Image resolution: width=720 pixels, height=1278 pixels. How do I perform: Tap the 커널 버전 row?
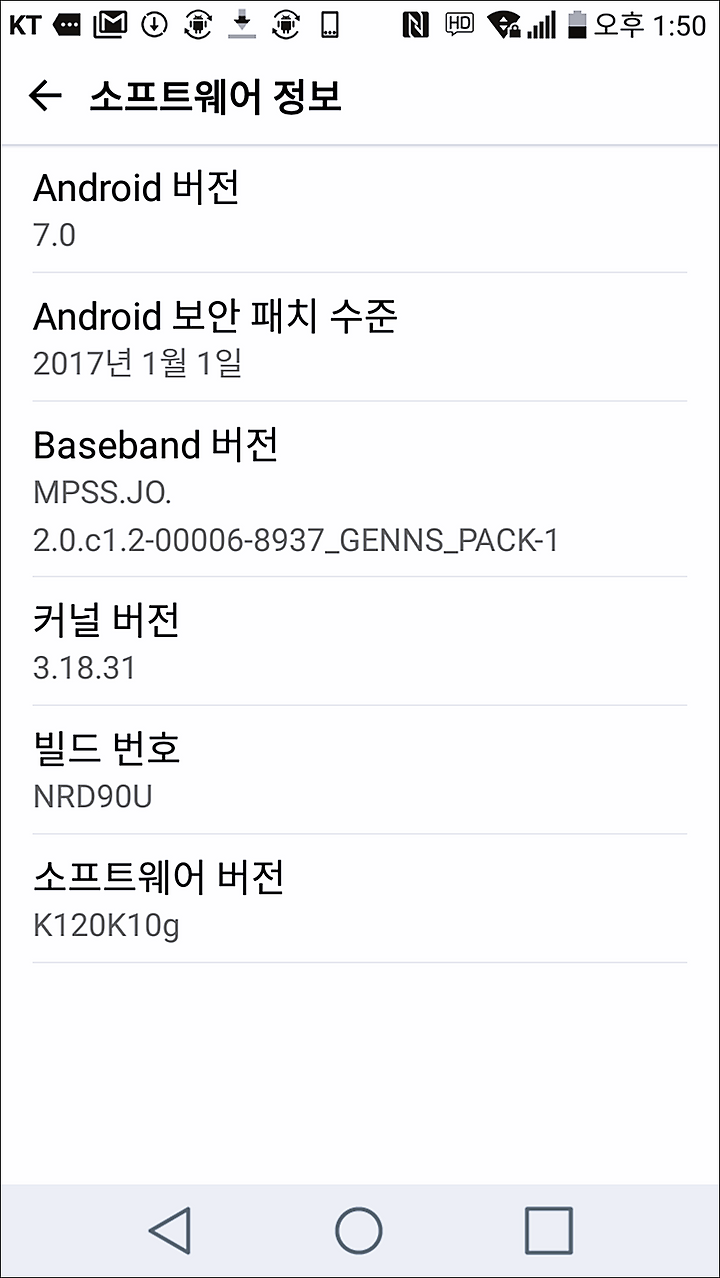pos(360,641)
